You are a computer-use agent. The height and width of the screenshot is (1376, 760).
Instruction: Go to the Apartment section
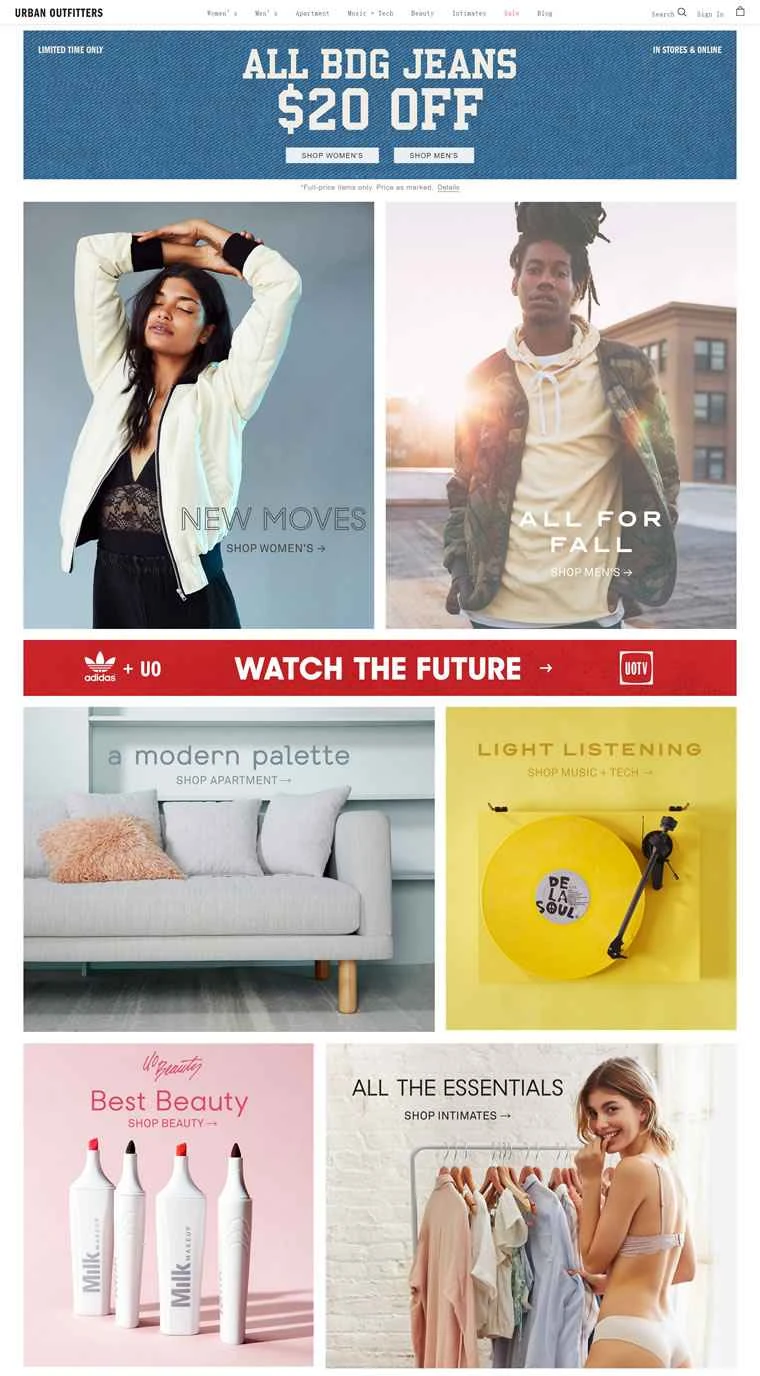(312, 13)
